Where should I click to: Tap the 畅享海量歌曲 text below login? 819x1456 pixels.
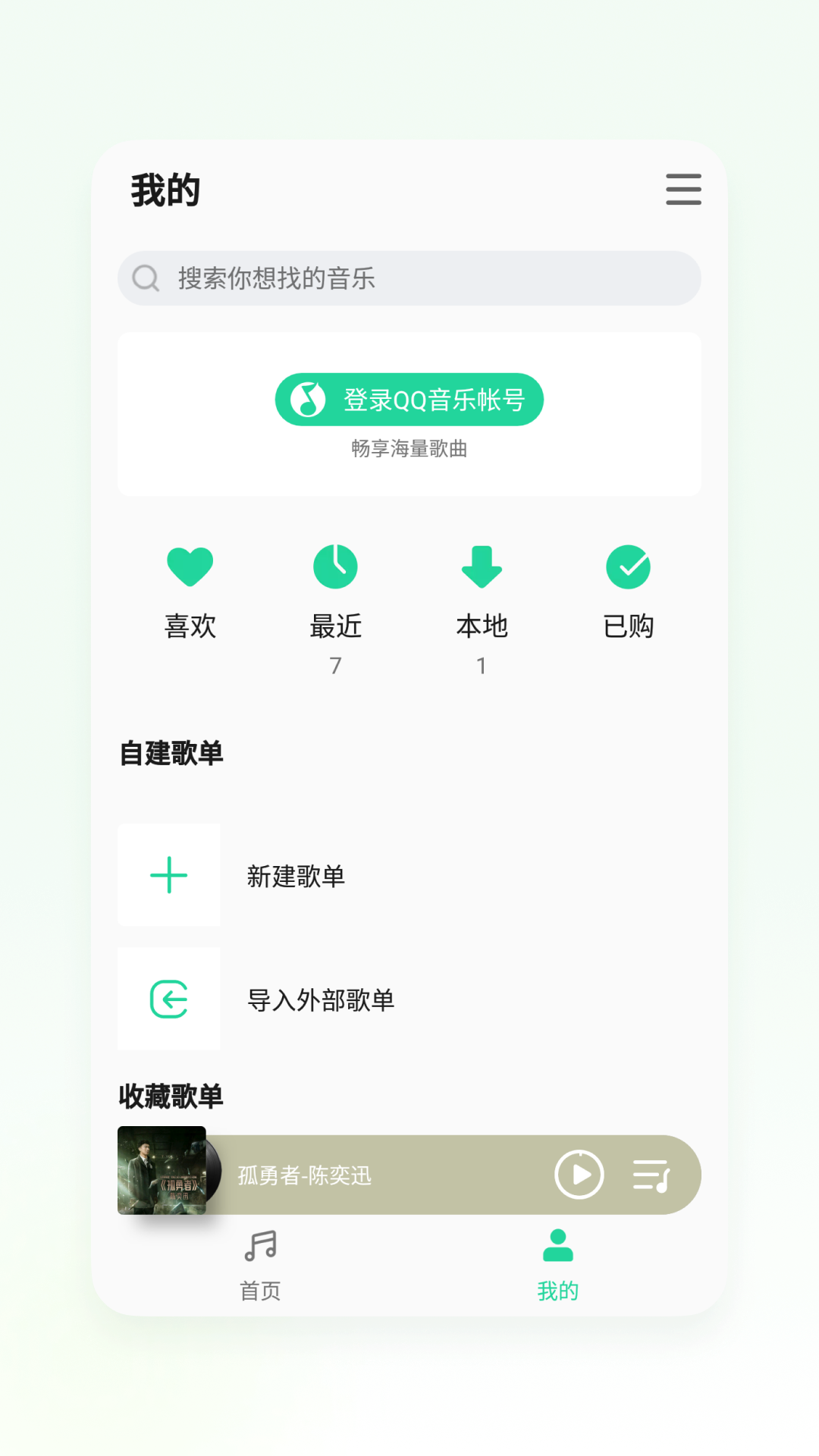click(409, 449)
